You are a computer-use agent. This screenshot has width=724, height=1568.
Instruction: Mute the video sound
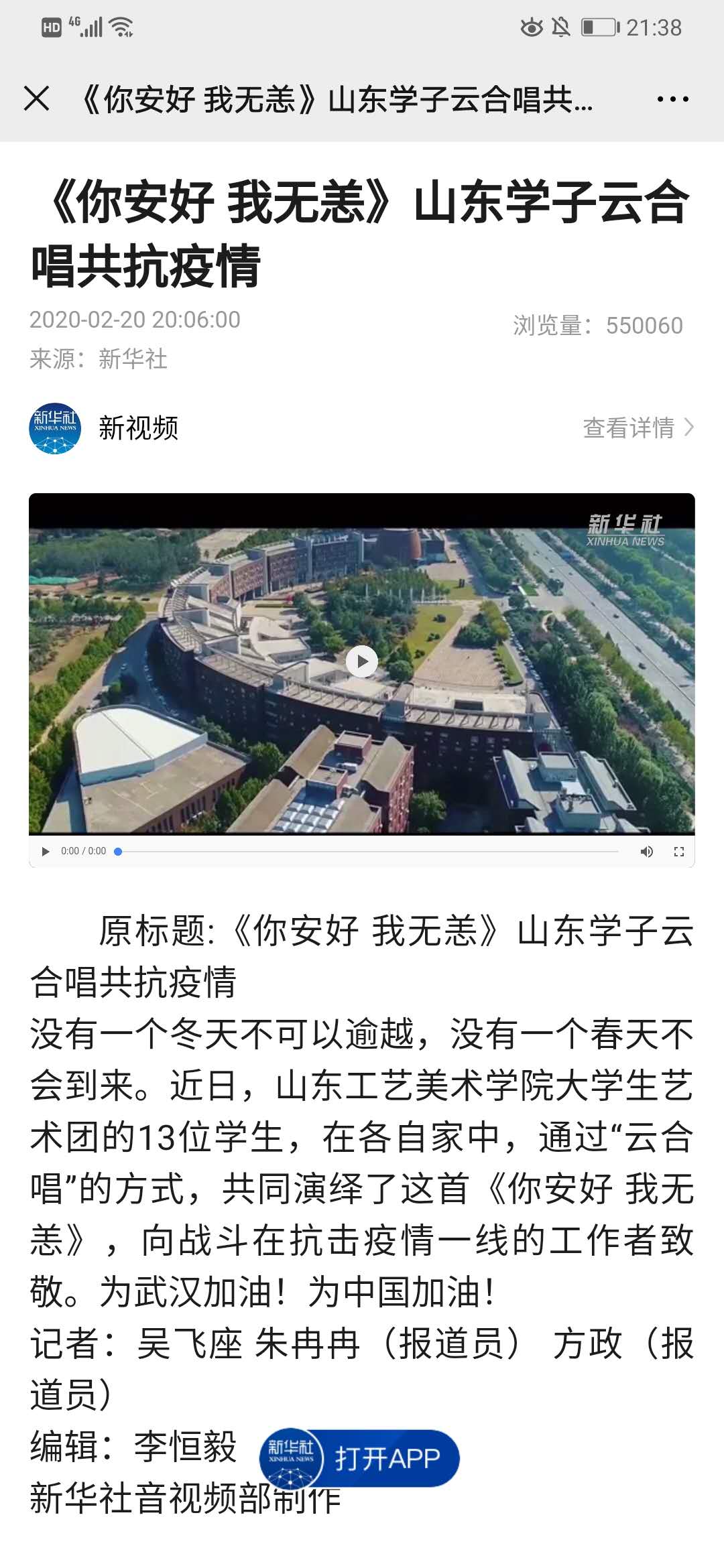646,851
